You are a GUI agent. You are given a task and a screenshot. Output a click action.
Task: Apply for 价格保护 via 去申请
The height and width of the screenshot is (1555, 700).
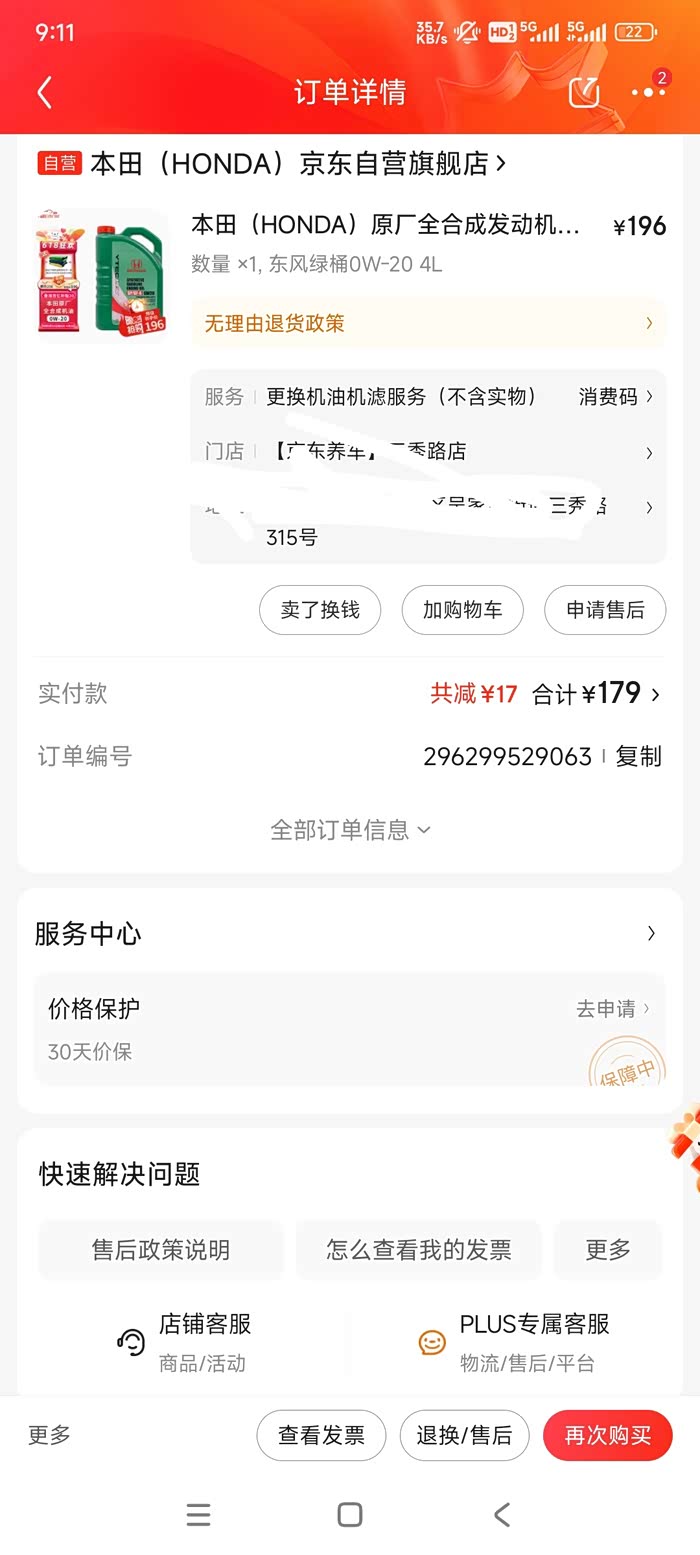coord(612,1009)
